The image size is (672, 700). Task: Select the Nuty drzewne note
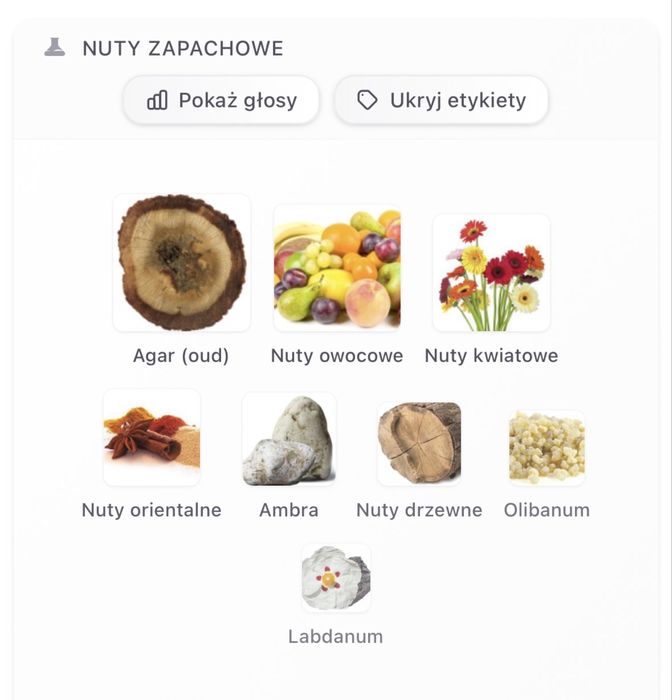pos(419,442)
